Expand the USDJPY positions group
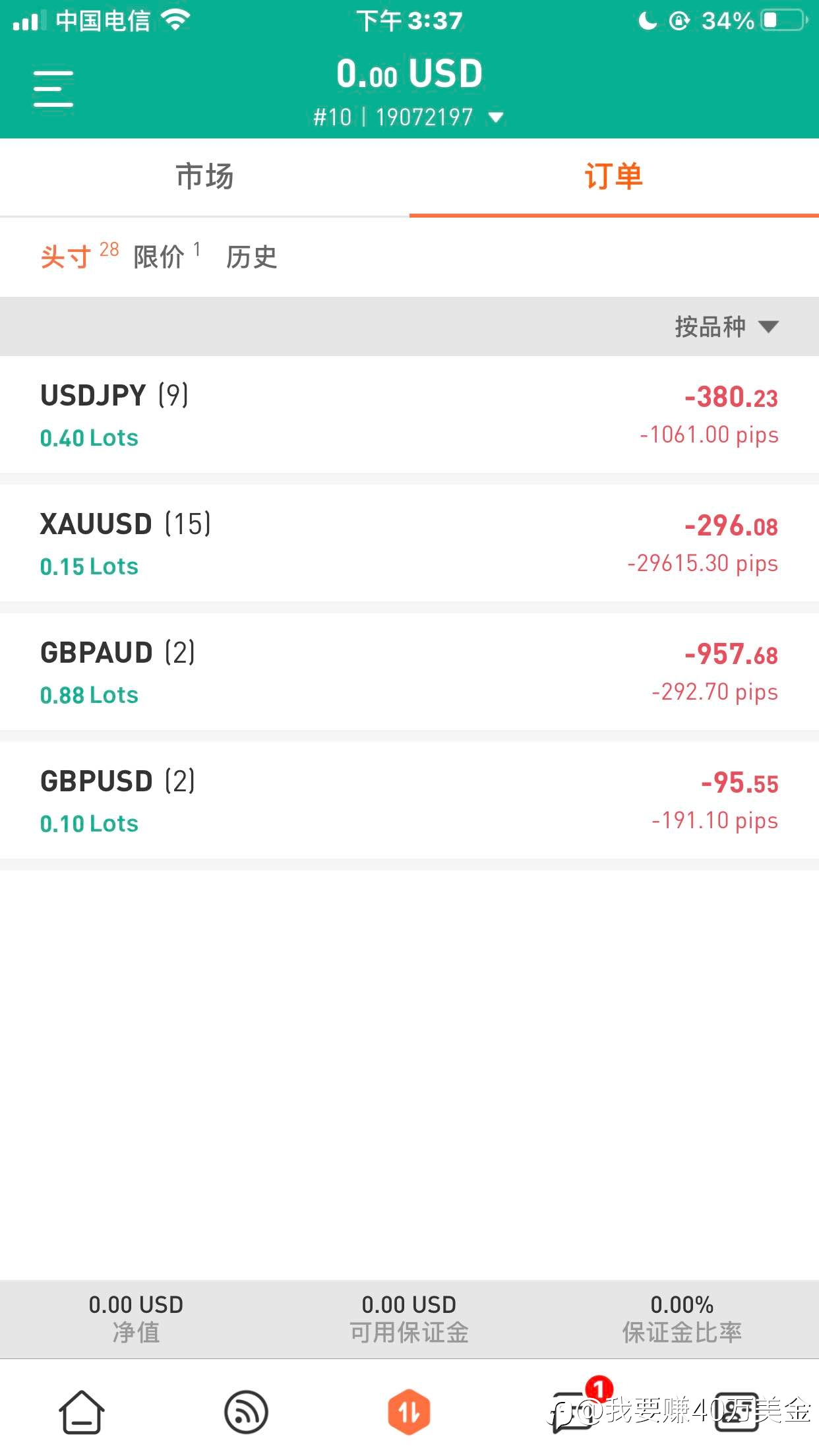 pyautogui.click(x=409, y=414)
